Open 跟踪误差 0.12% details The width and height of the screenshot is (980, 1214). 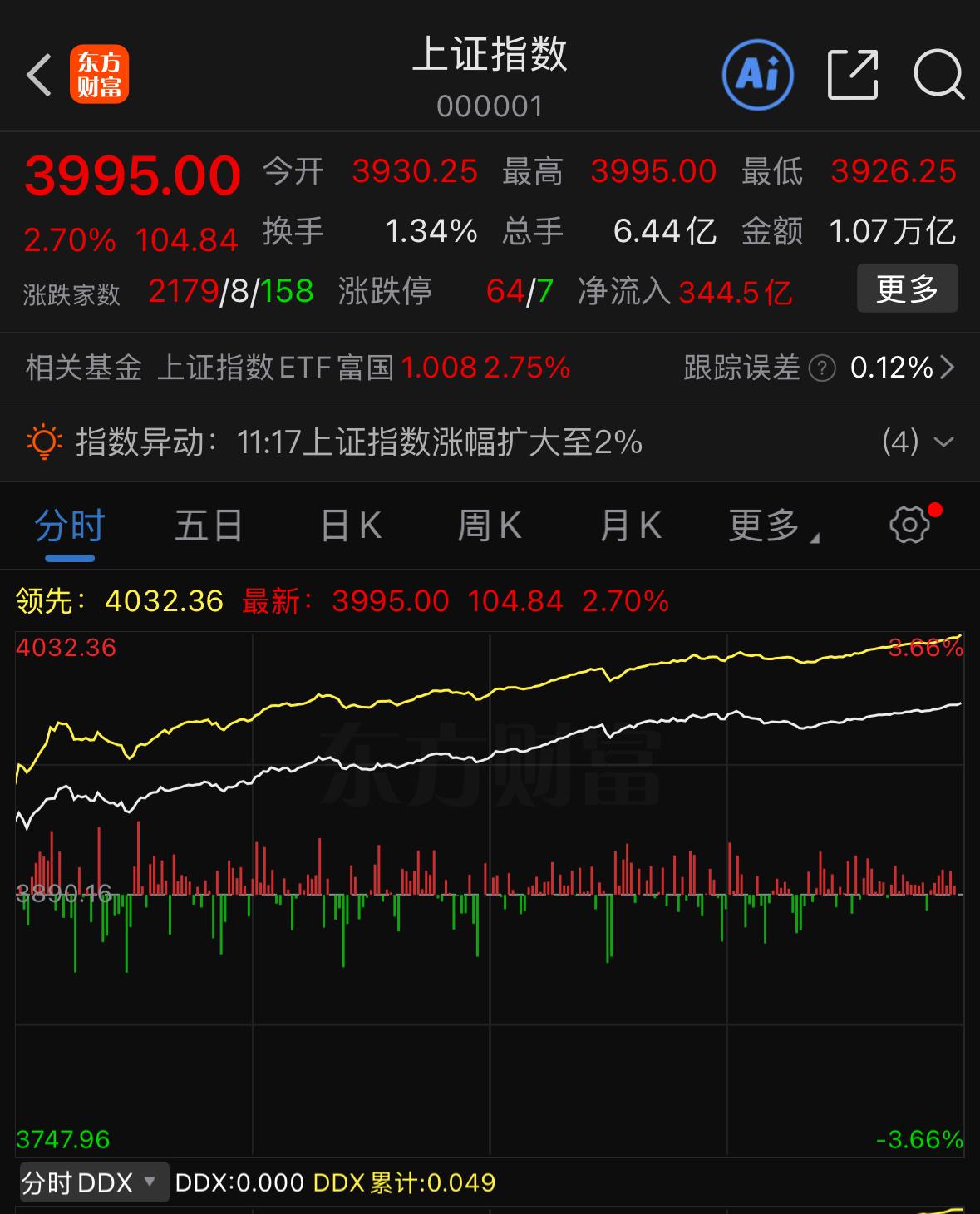(x=894, y=367)
